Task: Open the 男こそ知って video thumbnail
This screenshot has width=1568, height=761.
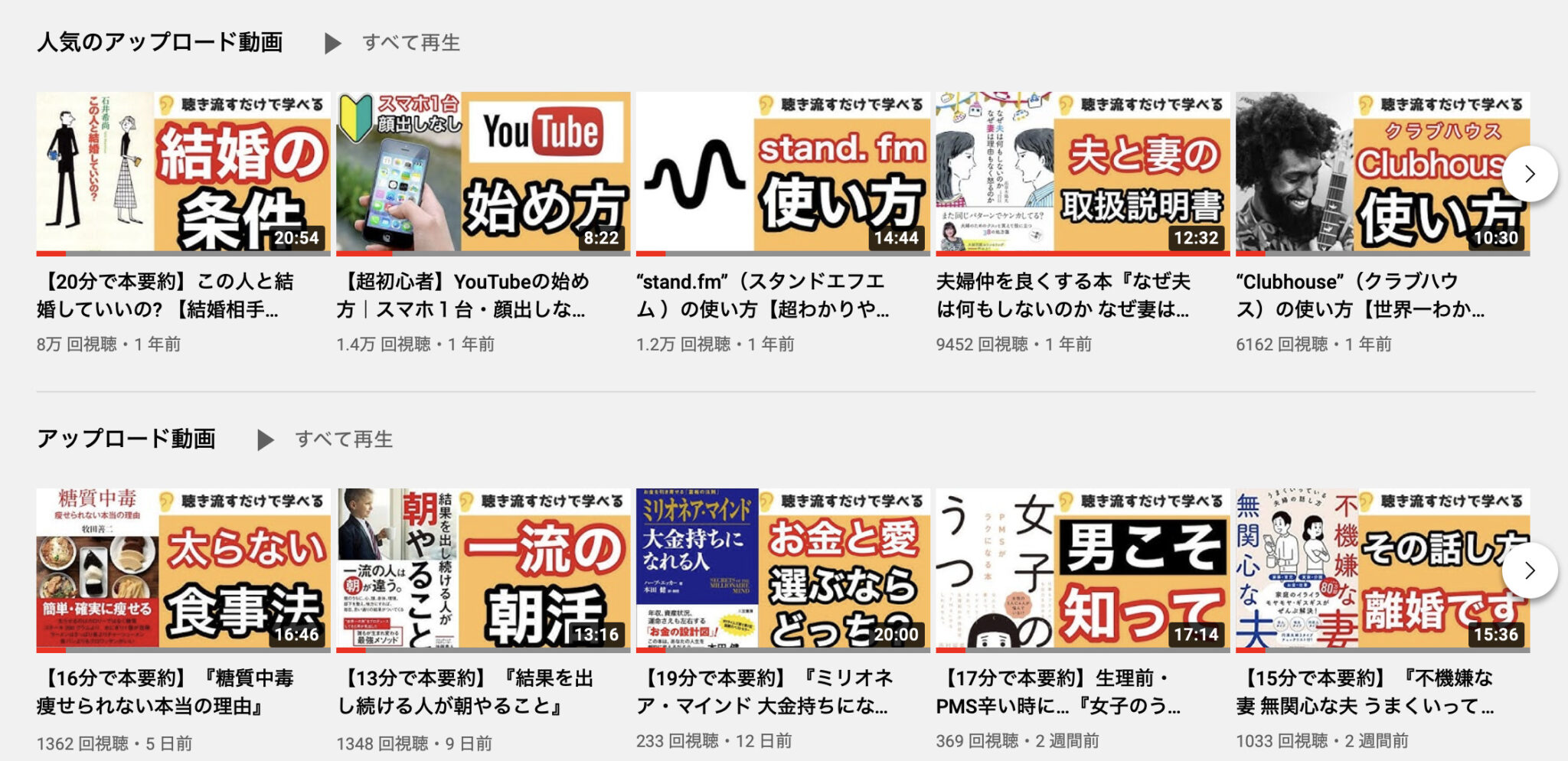Action: coord(1083,569)
